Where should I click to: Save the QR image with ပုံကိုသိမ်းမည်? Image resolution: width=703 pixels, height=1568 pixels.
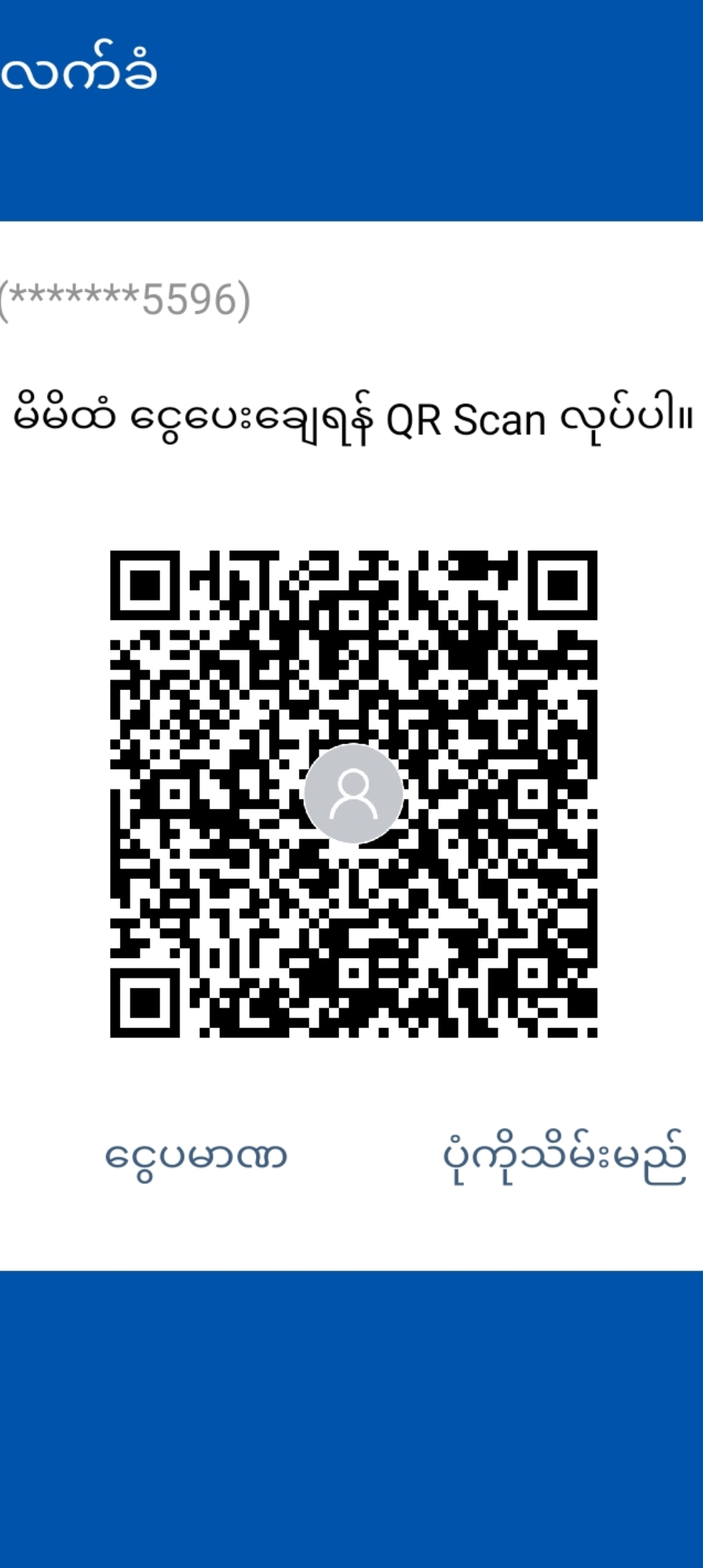point(564,1157)
